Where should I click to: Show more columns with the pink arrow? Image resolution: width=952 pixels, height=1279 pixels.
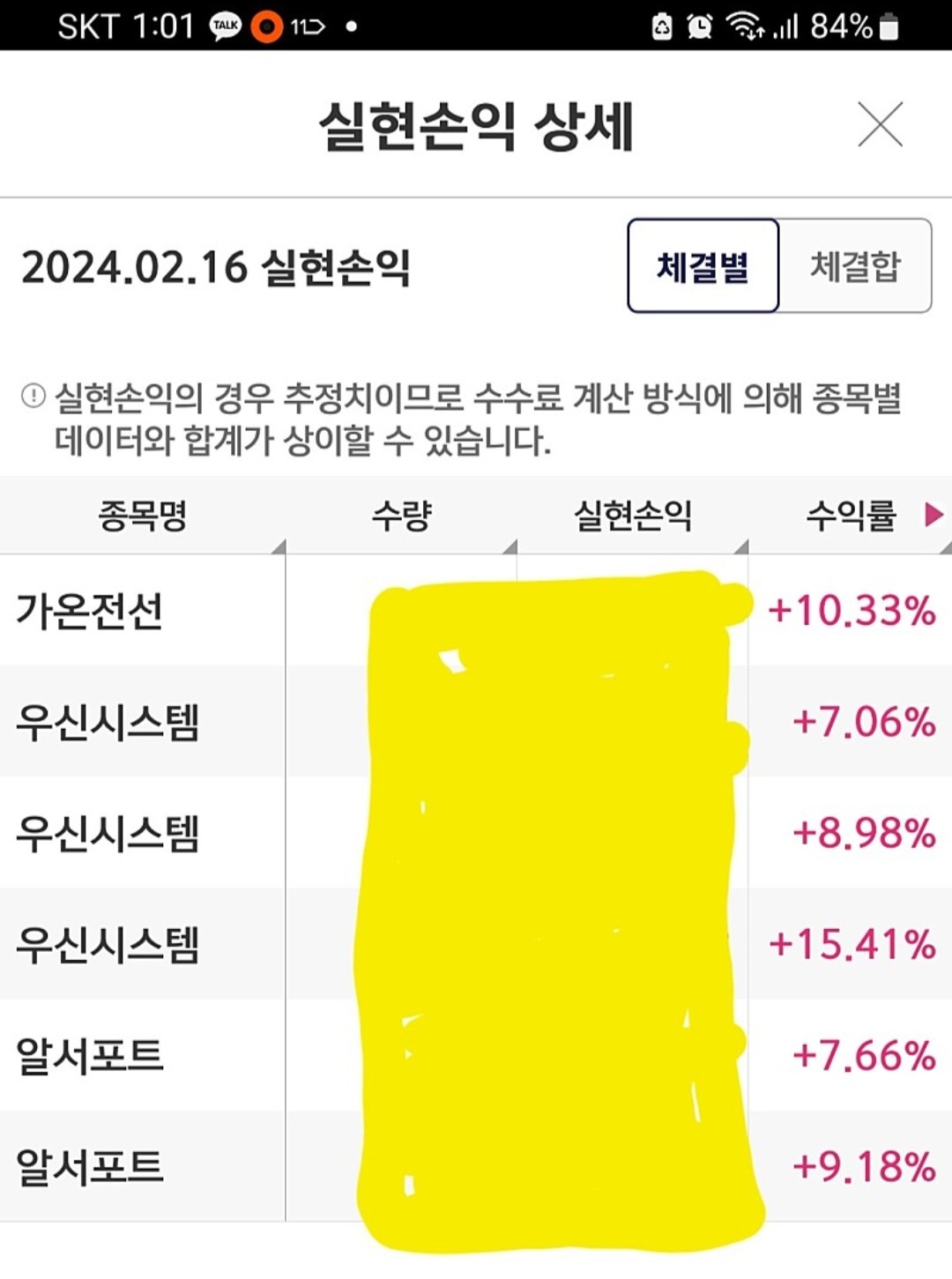tap(933, 515)
